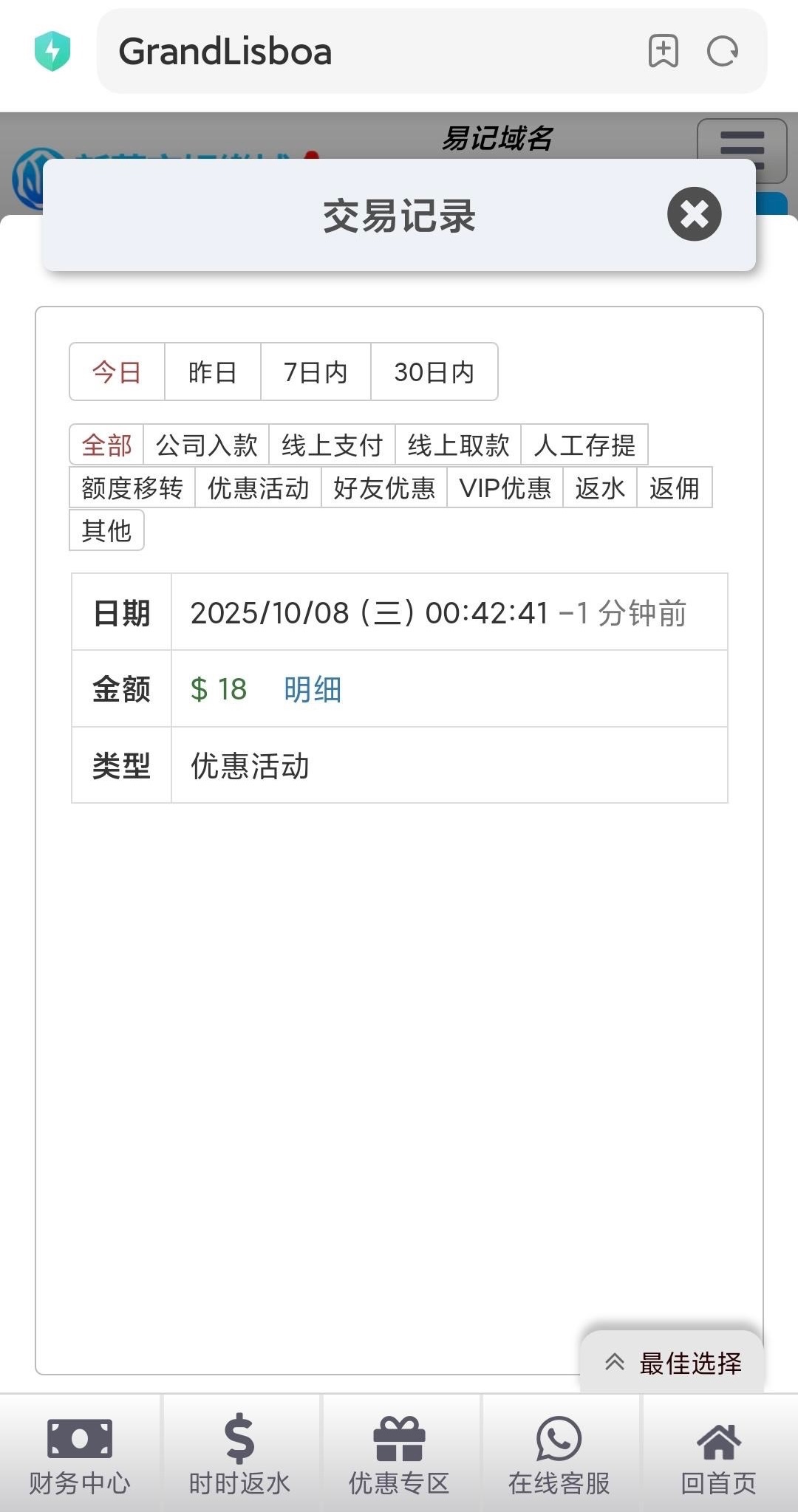Filter by 优惠活动 category chip
798x1512 pixels.
(258, 488)
